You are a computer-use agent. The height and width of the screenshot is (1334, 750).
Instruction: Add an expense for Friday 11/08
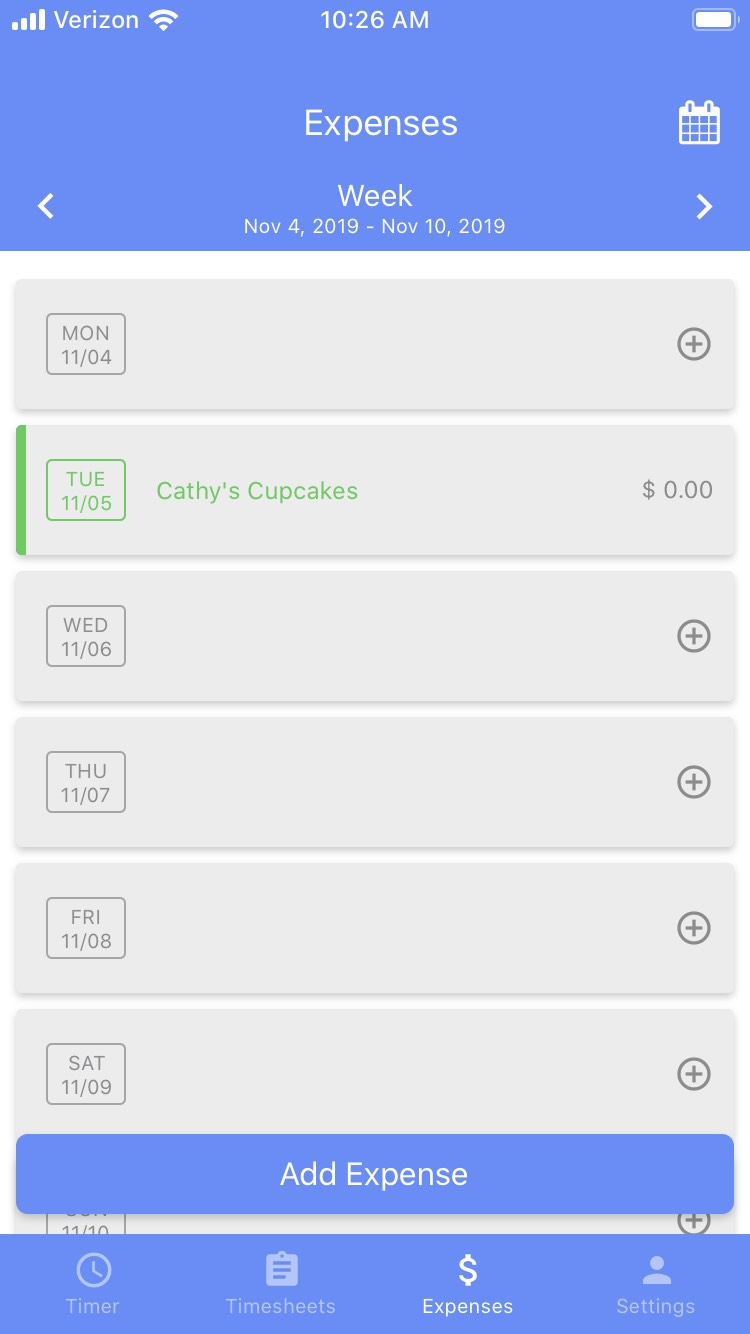694,928
